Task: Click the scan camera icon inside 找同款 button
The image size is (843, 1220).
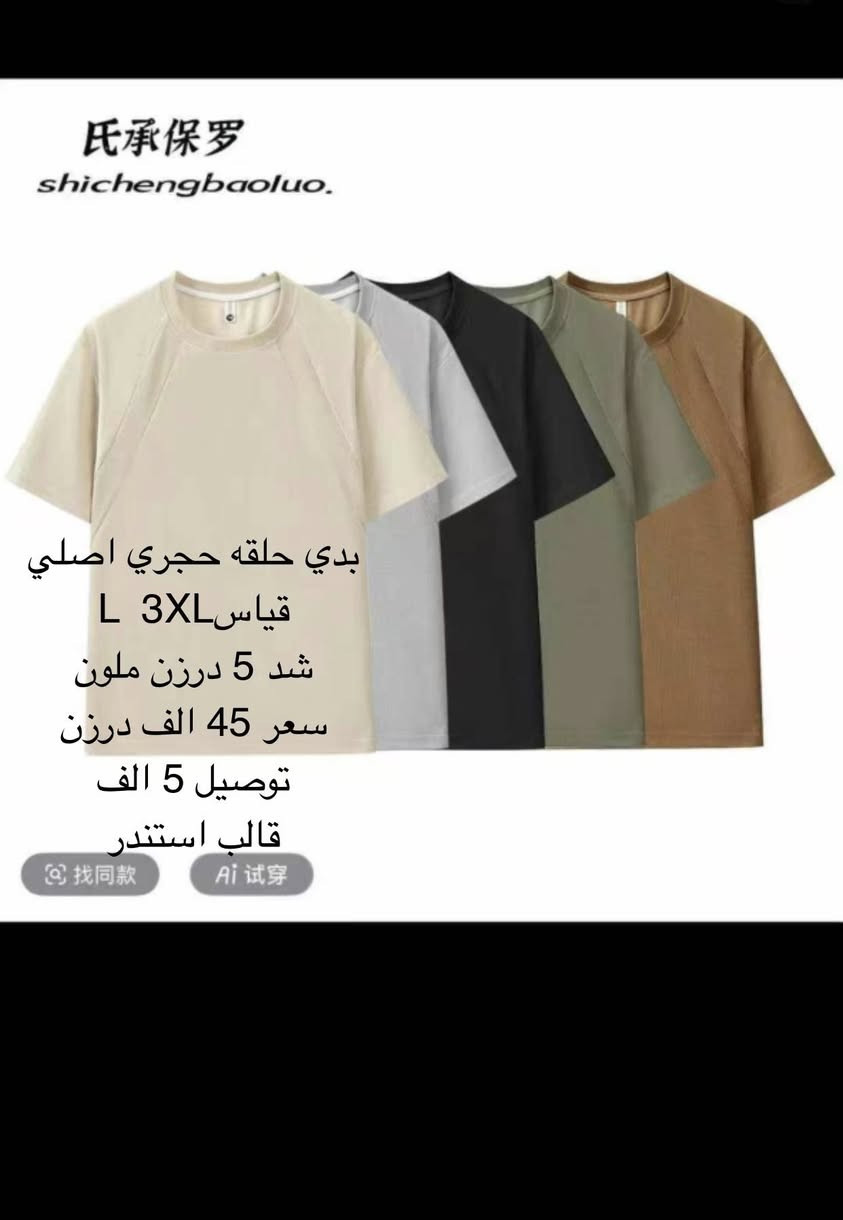Action: coord(55,873)
